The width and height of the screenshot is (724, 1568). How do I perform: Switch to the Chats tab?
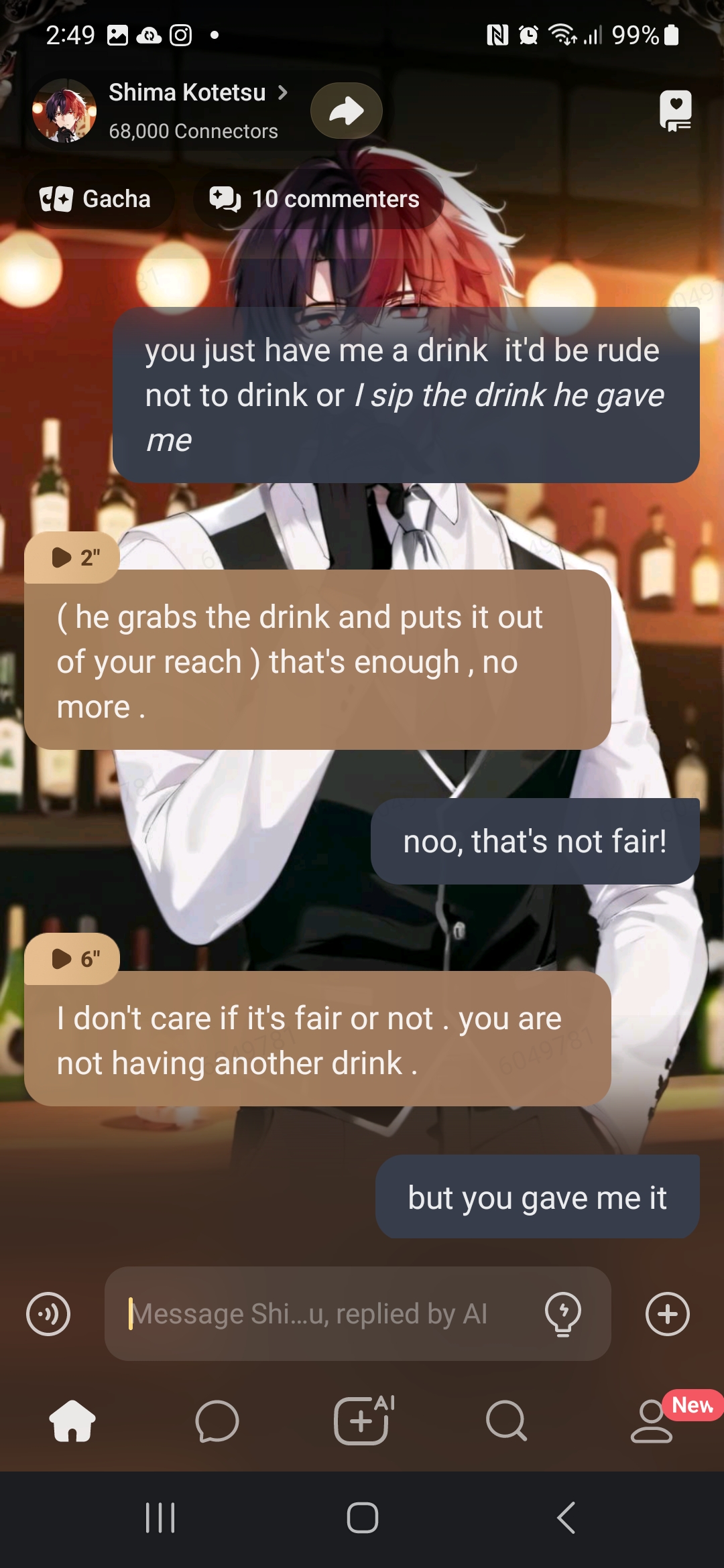(x=217, y=1421)
